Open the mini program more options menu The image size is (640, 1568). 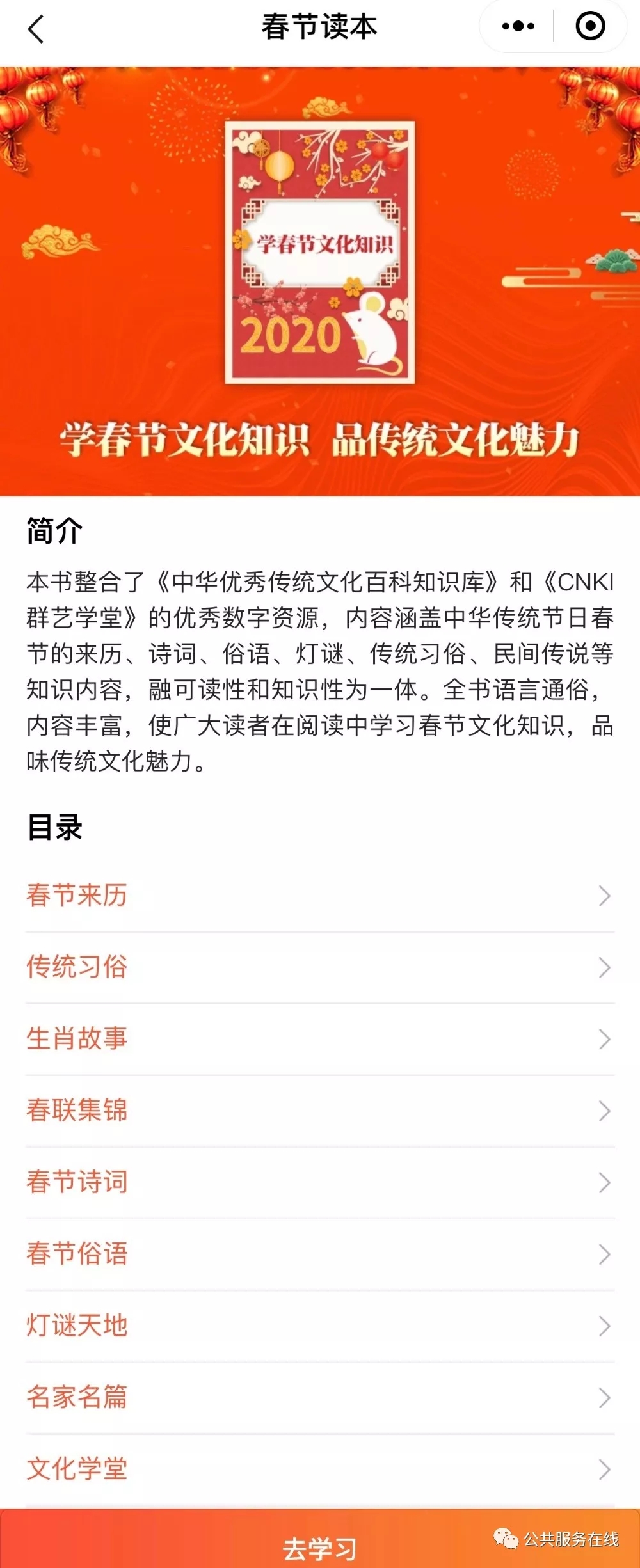(x=518, y=27)
